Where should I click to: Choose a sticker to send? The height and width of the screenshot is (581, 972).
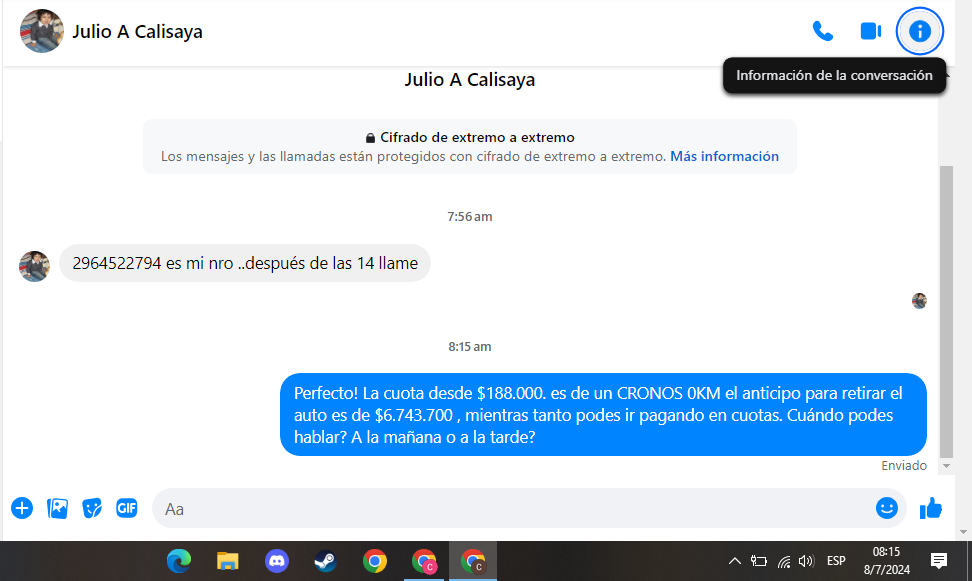pyautogui.click(x=92, y=508)
